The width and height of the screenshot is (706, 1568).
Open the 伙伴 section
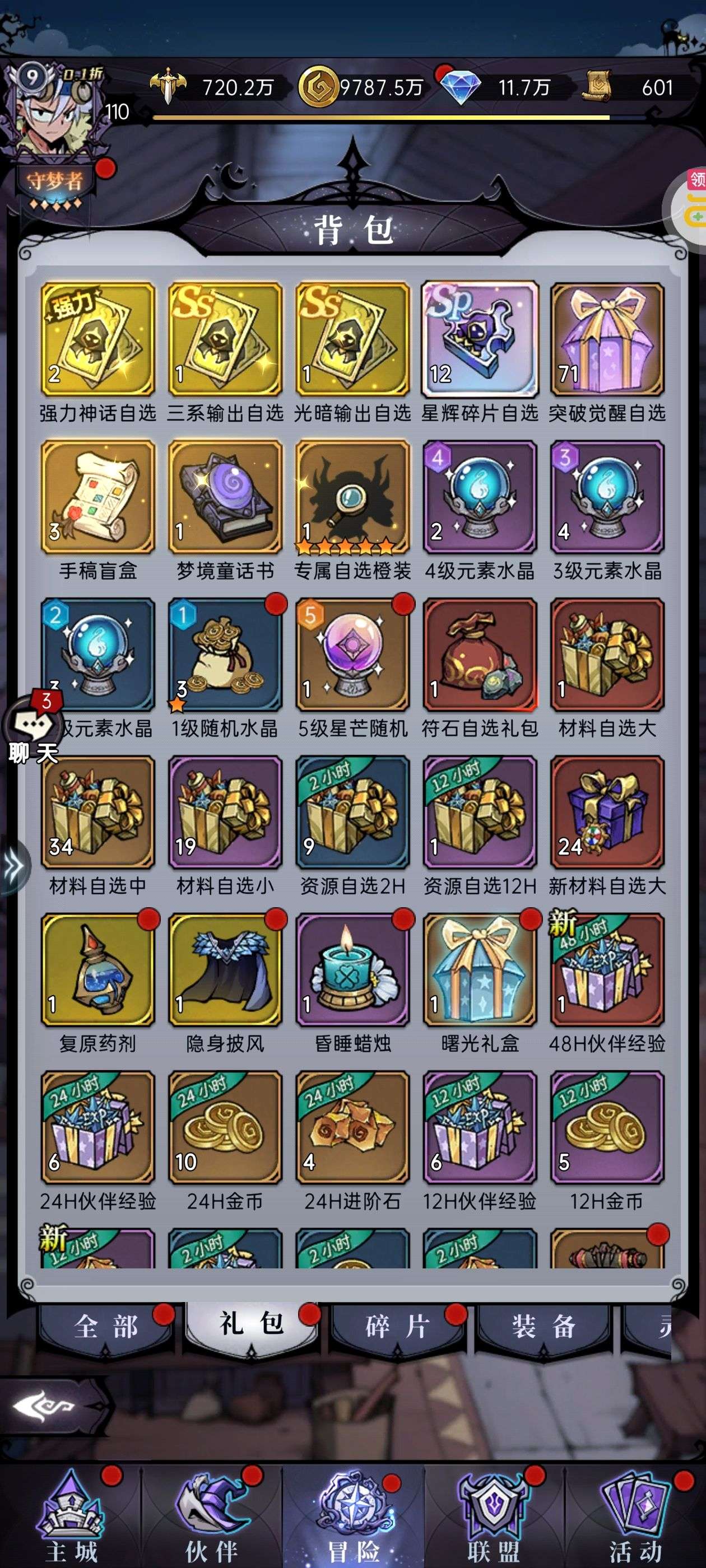tap(212, 1516)
